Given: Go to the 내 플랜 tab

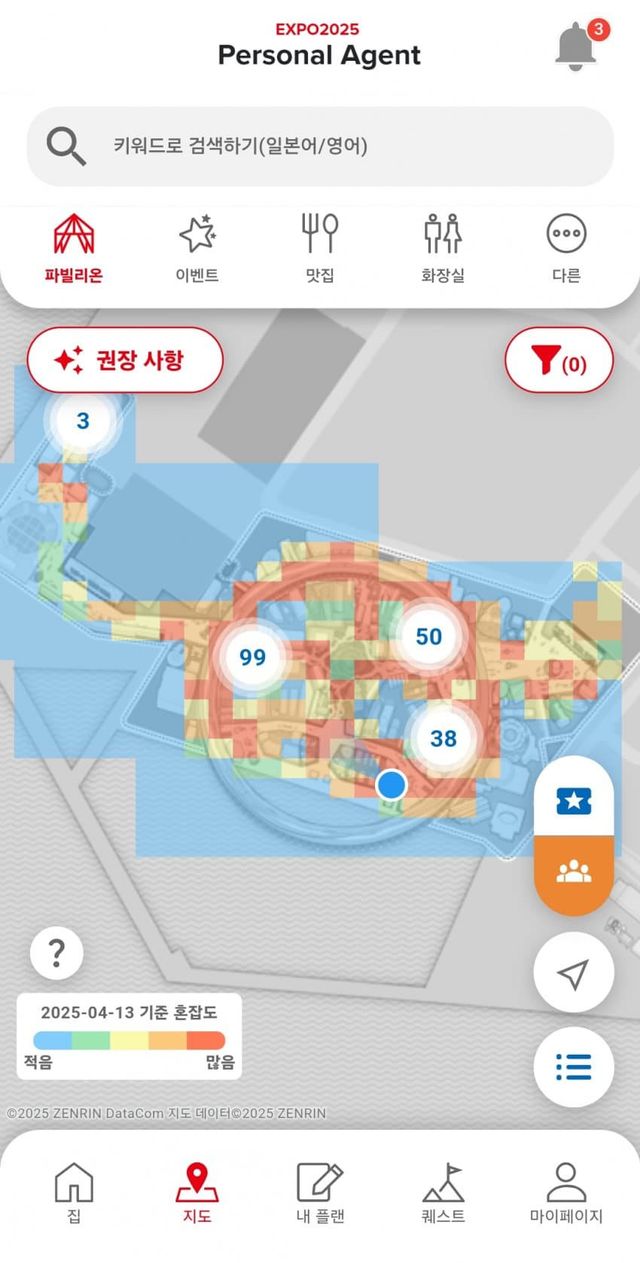Looking at the screenshot, I should point(320,1194).
